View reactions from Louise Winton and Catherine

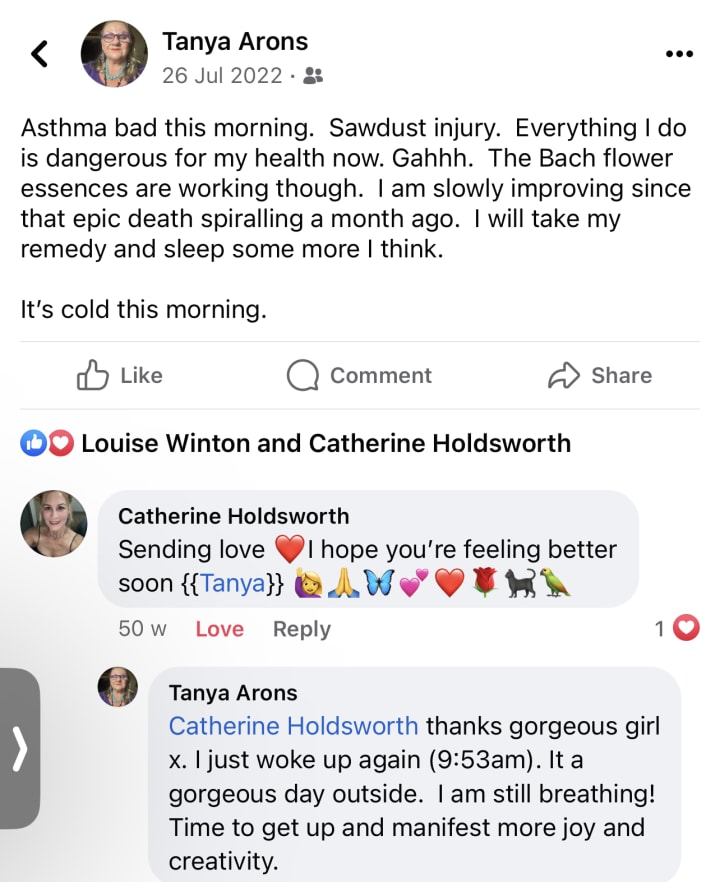click(324, 443)
